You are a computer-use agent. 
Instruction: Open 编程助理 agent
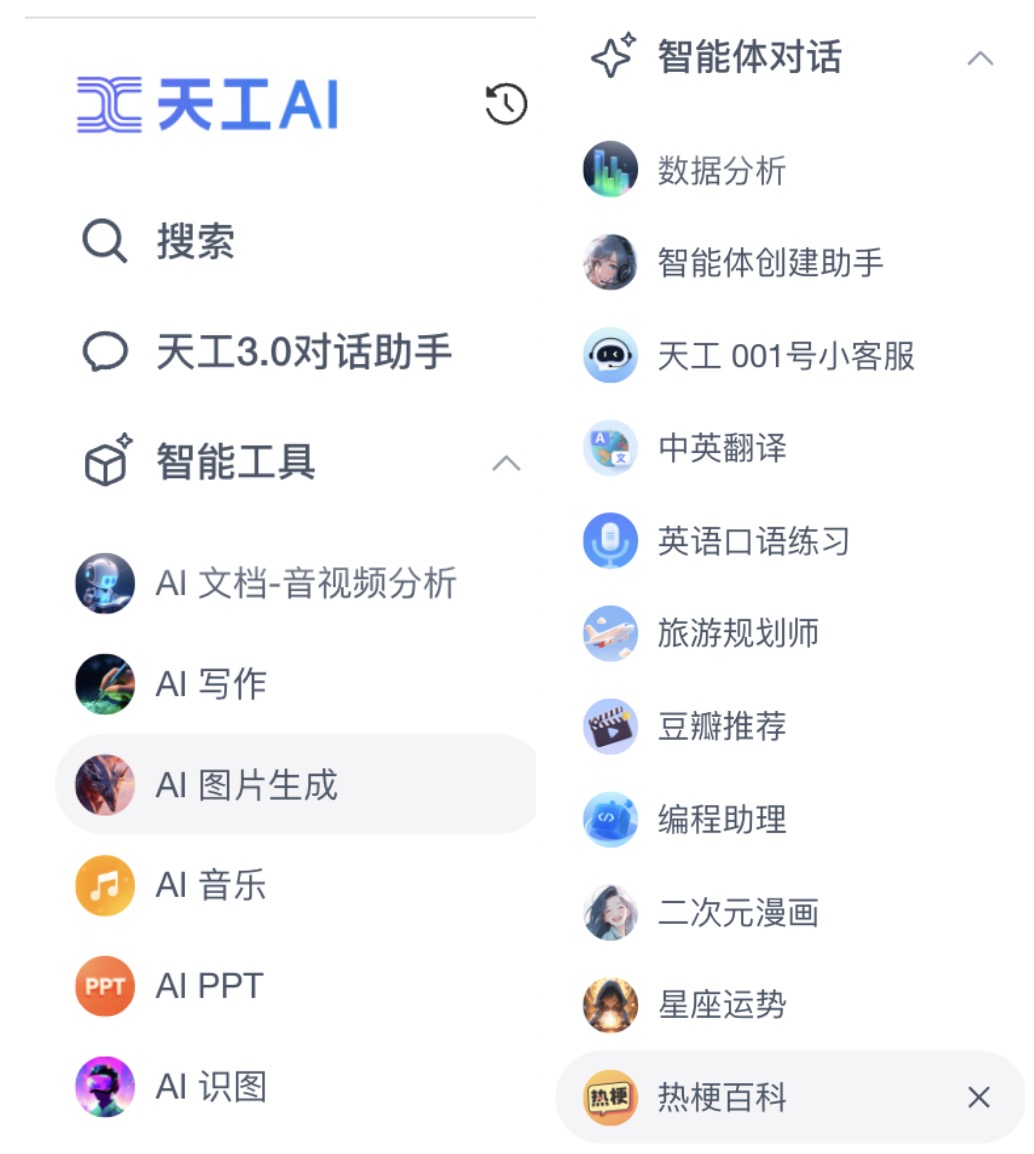pyautogui.click(x=721, y=819)
